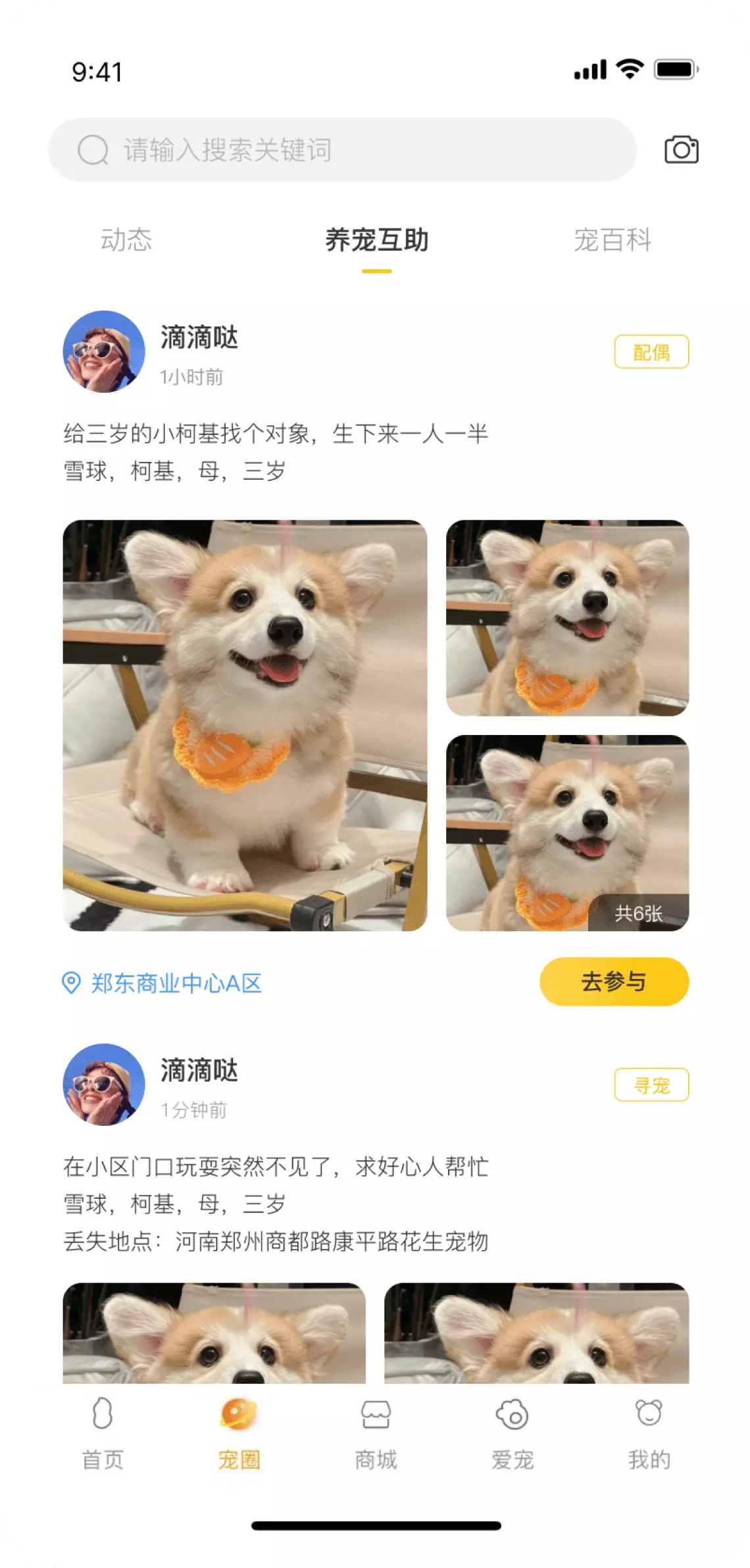Open the camera icon beside search
Screen dimensions: 750x1568
point(680,150)
